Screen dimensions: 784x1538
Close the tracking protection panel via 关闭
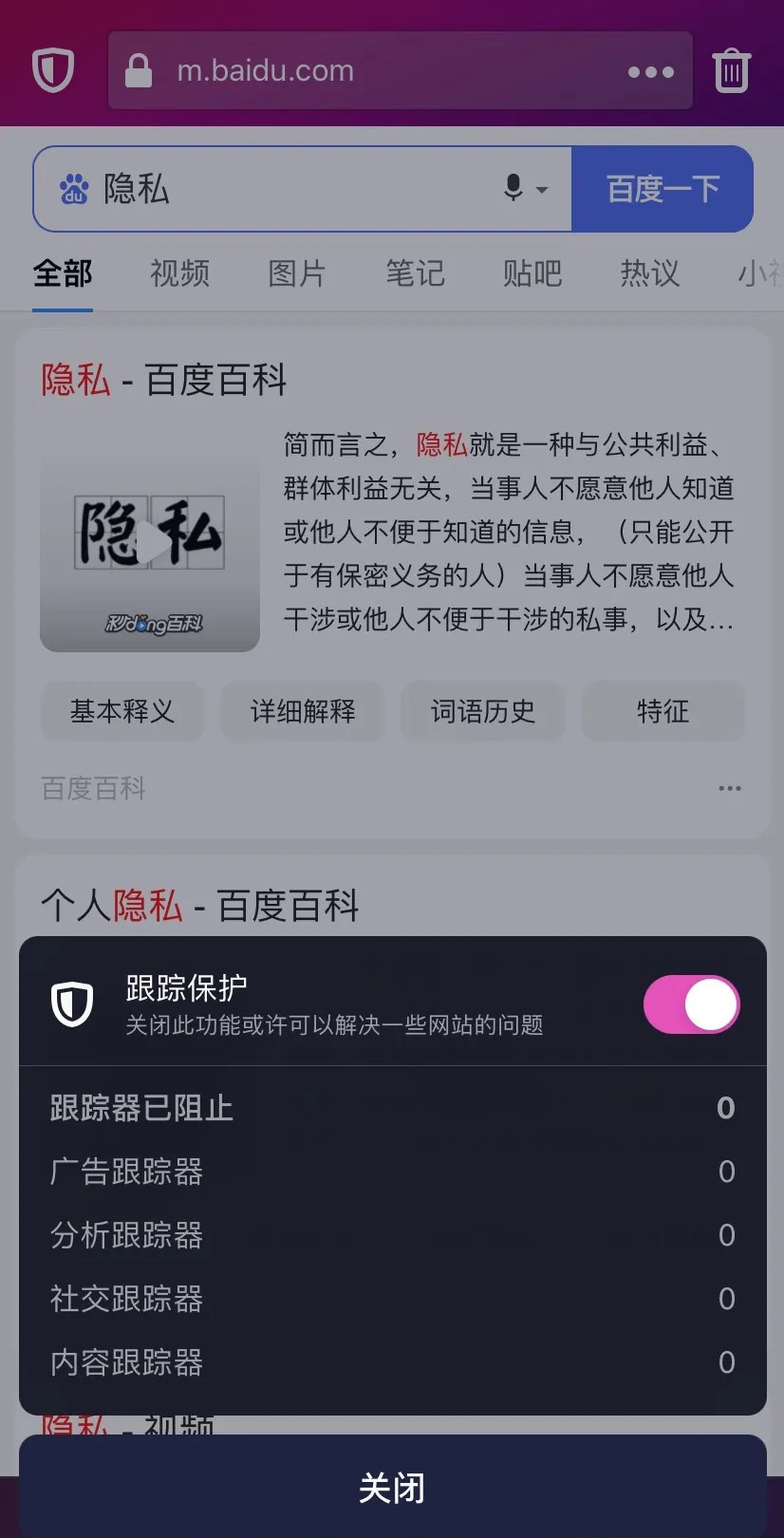click(x=392, y=1487)
